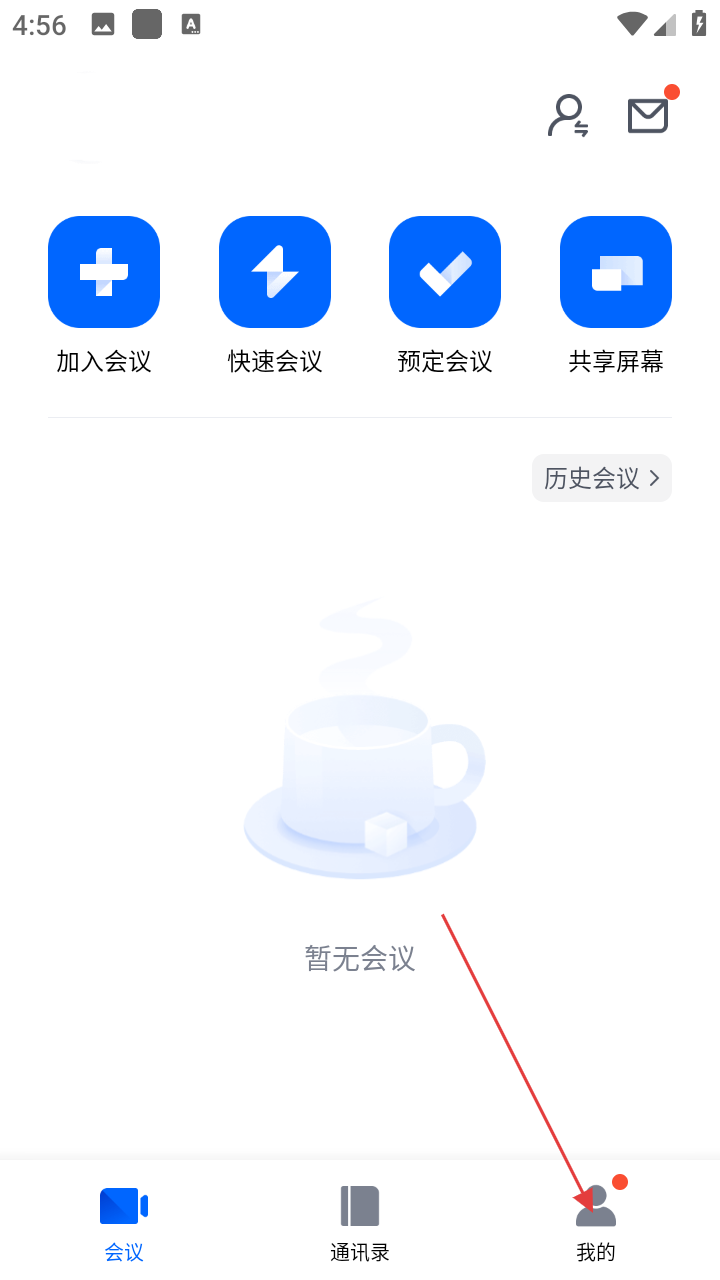Screen dimensions: 720x1280
Task: Switch to the 会议 tab
Action: [x=124, y=1222]
